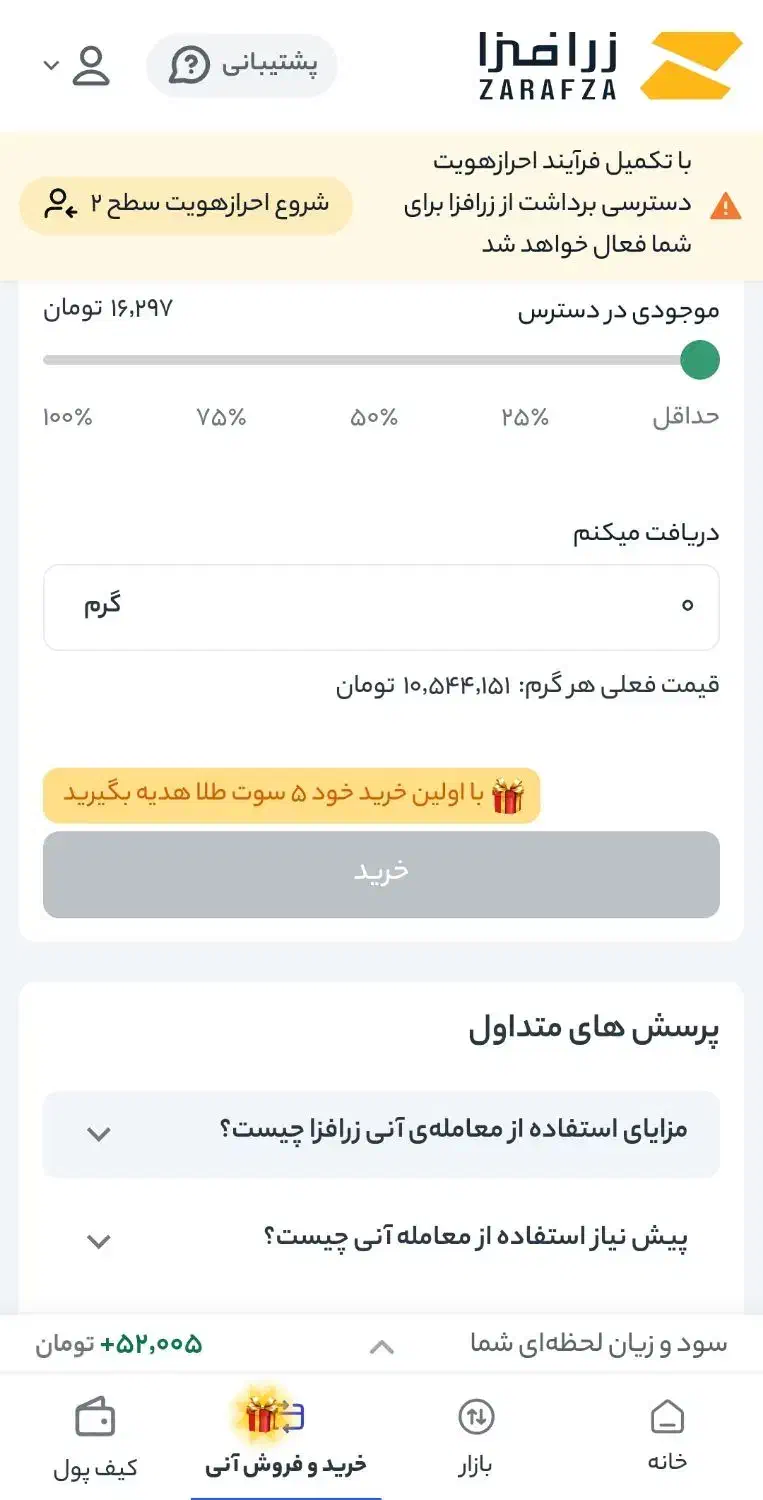
Task: Click the بازار exchange arrows icon
Action: click(477, 1415)
